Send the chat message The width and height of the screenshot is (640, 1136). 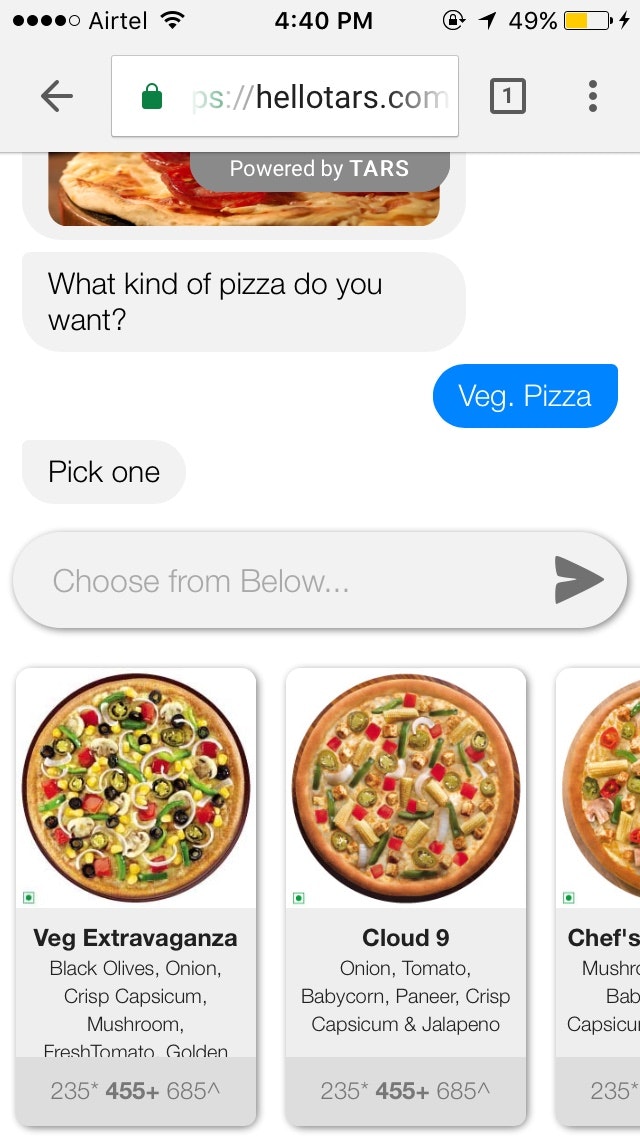[x=579, y=580]
